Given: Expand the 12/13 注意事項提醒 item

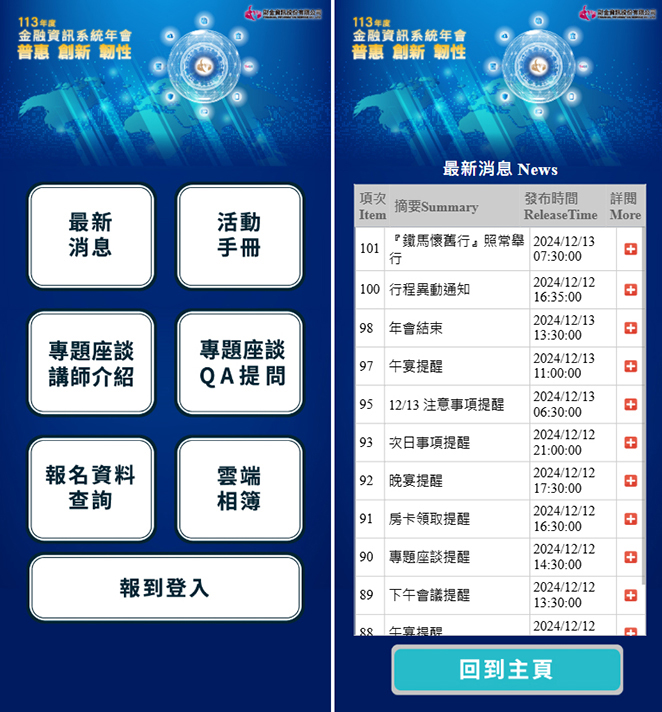Looking at the screenshot, I should pos(630,404).
